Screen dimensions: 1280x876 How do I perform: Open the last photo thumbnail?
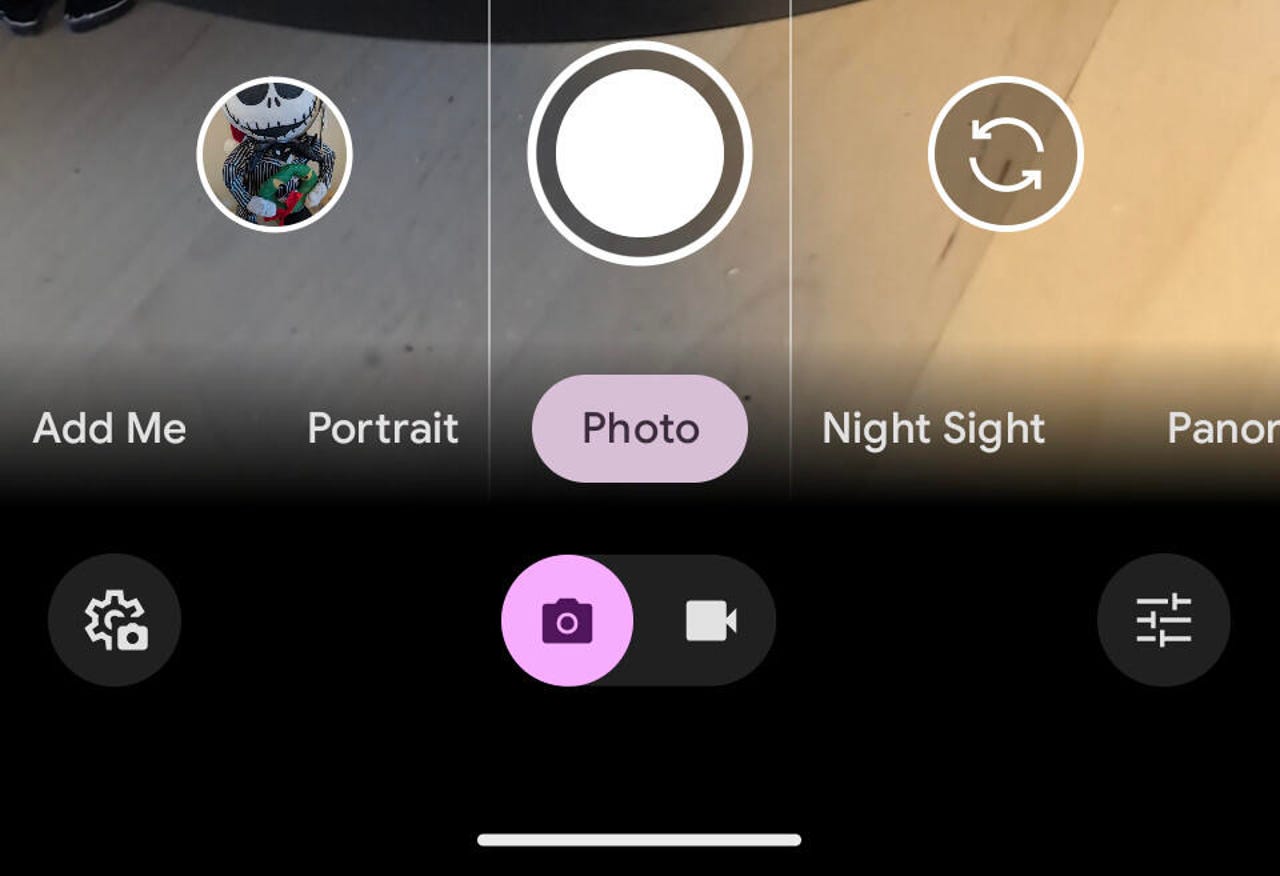274,154
